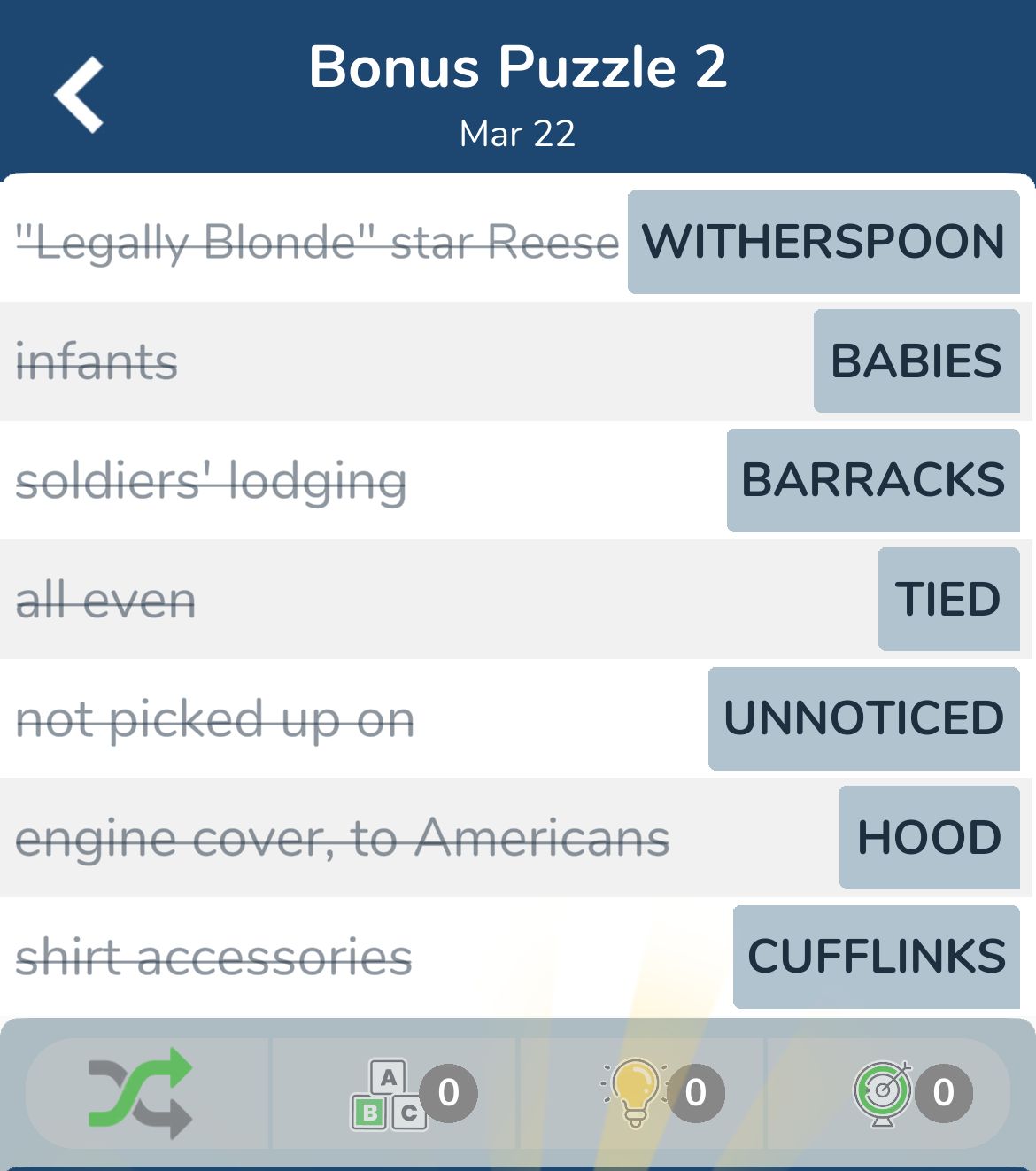Tap the WITHERSPOON answer tile
Viewport: 1036px width, 1171px height.
pyautogui.click(x=823, y=242)
